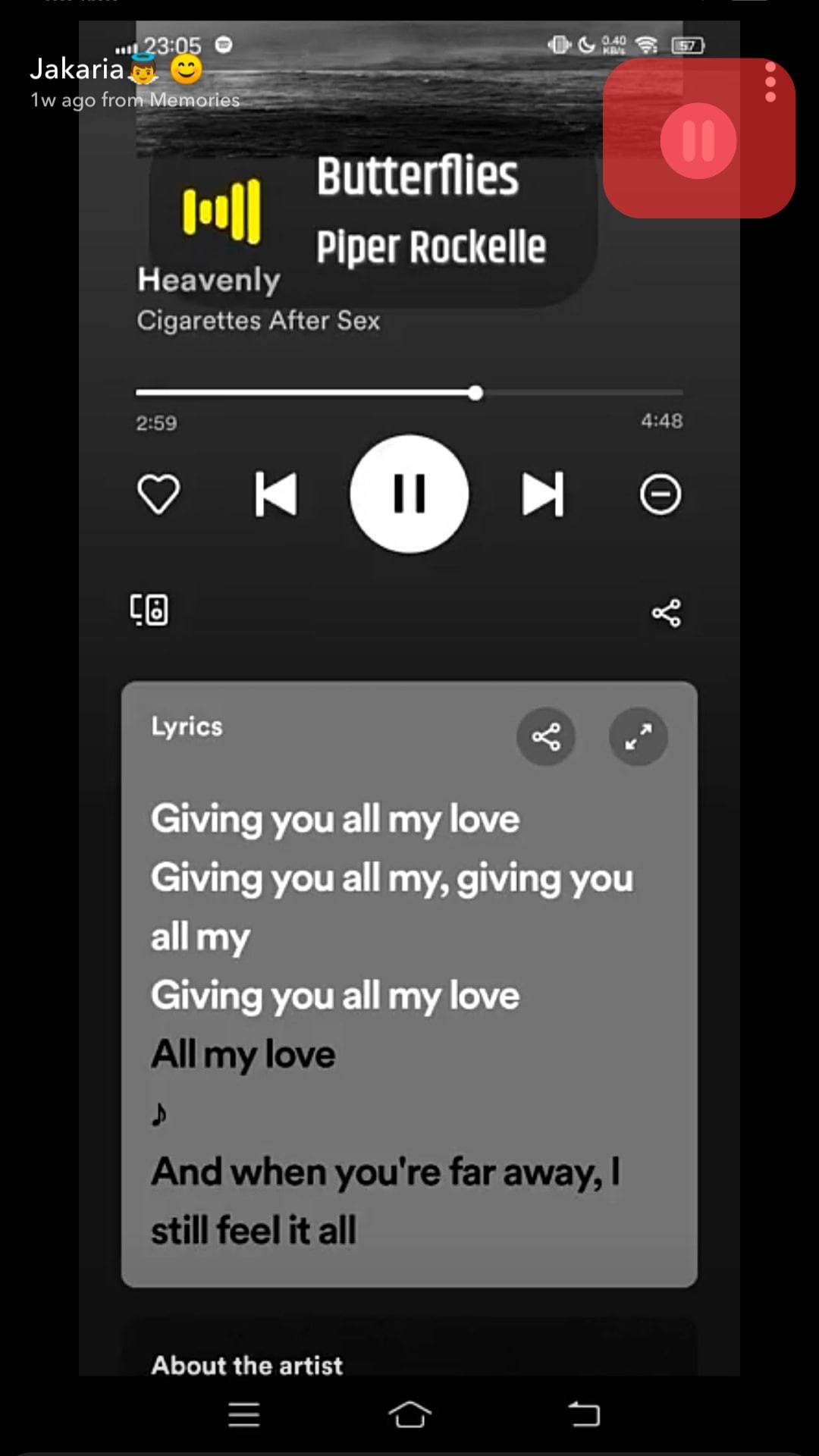819x1456 pixels.
Task: Go to the home screen with the home button
Action: 409,1414
